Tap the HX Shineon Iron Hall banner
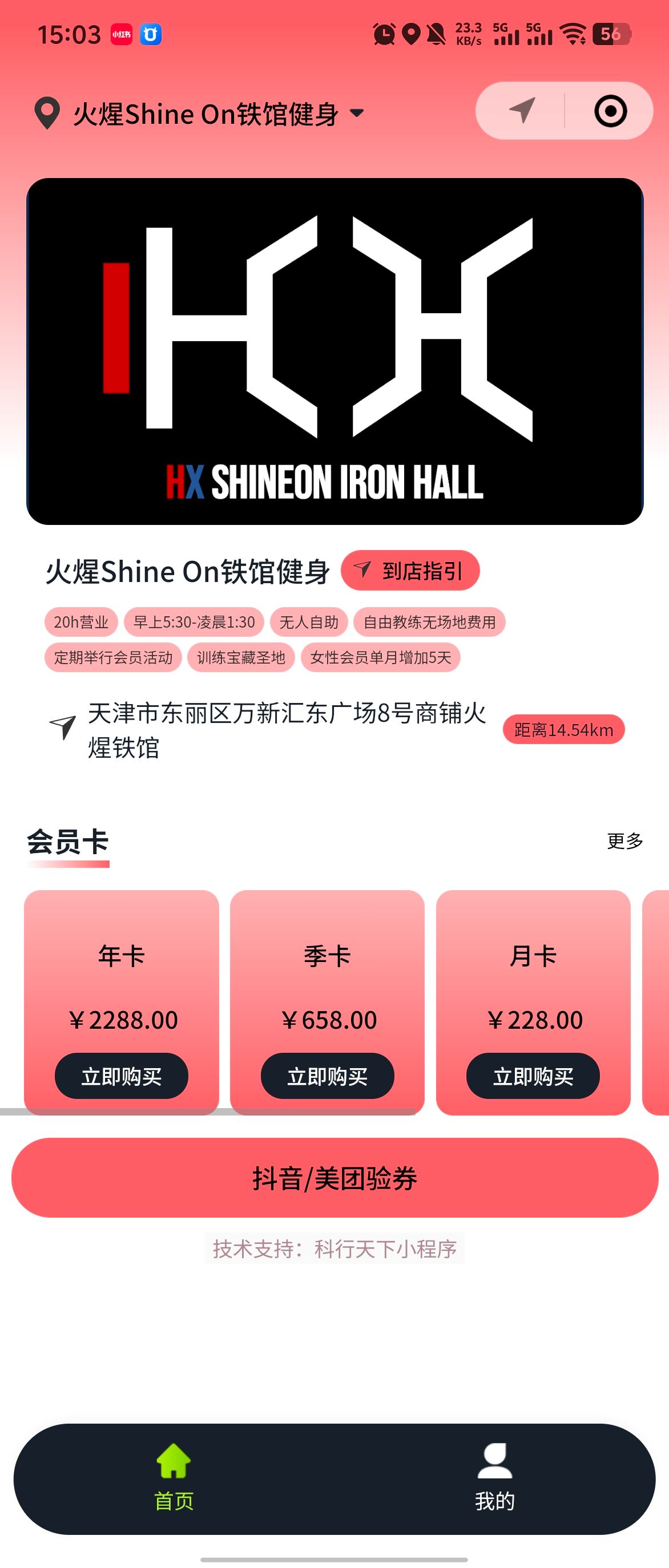 pos(334,351)
